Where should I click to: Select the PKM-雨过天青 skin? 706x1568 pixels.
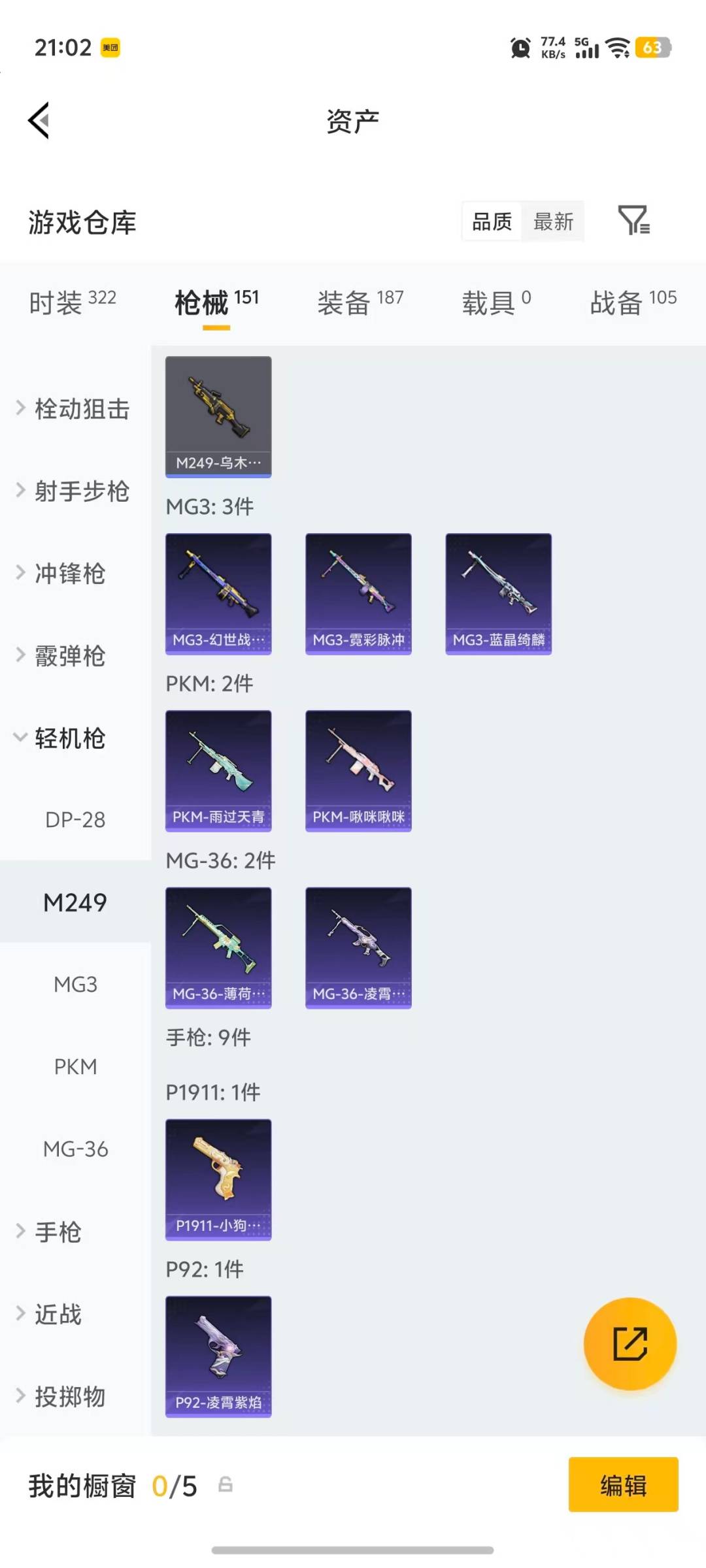click(218, 771)
